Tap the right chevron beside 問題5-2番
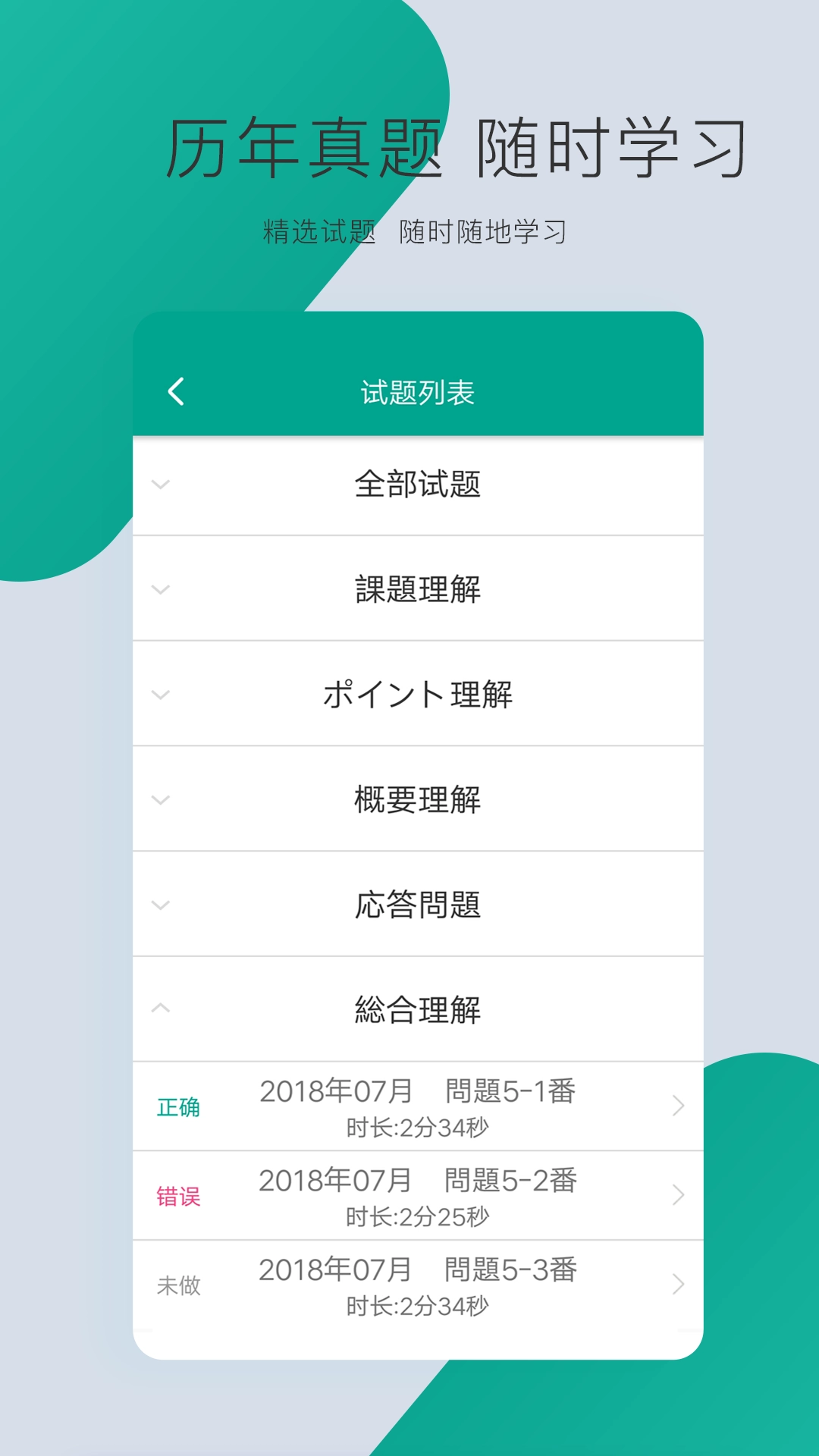Image resolution: width=819 pixels, height=1456 pixels. pyautogui.click(x=677, y=1194)
